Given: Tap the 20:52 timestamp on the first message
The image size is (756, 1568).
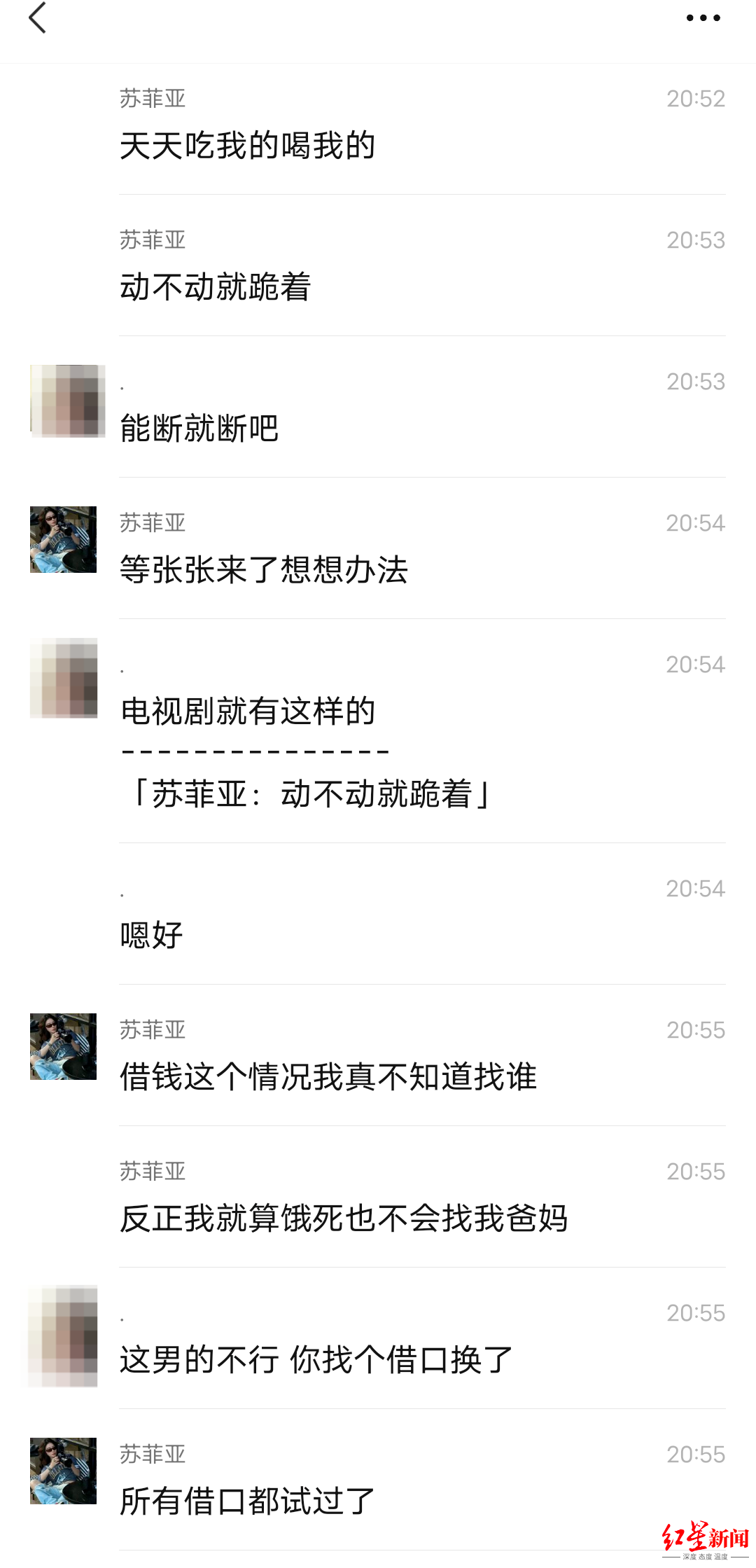Looking at the screenshot, I should tap(695, 98).
